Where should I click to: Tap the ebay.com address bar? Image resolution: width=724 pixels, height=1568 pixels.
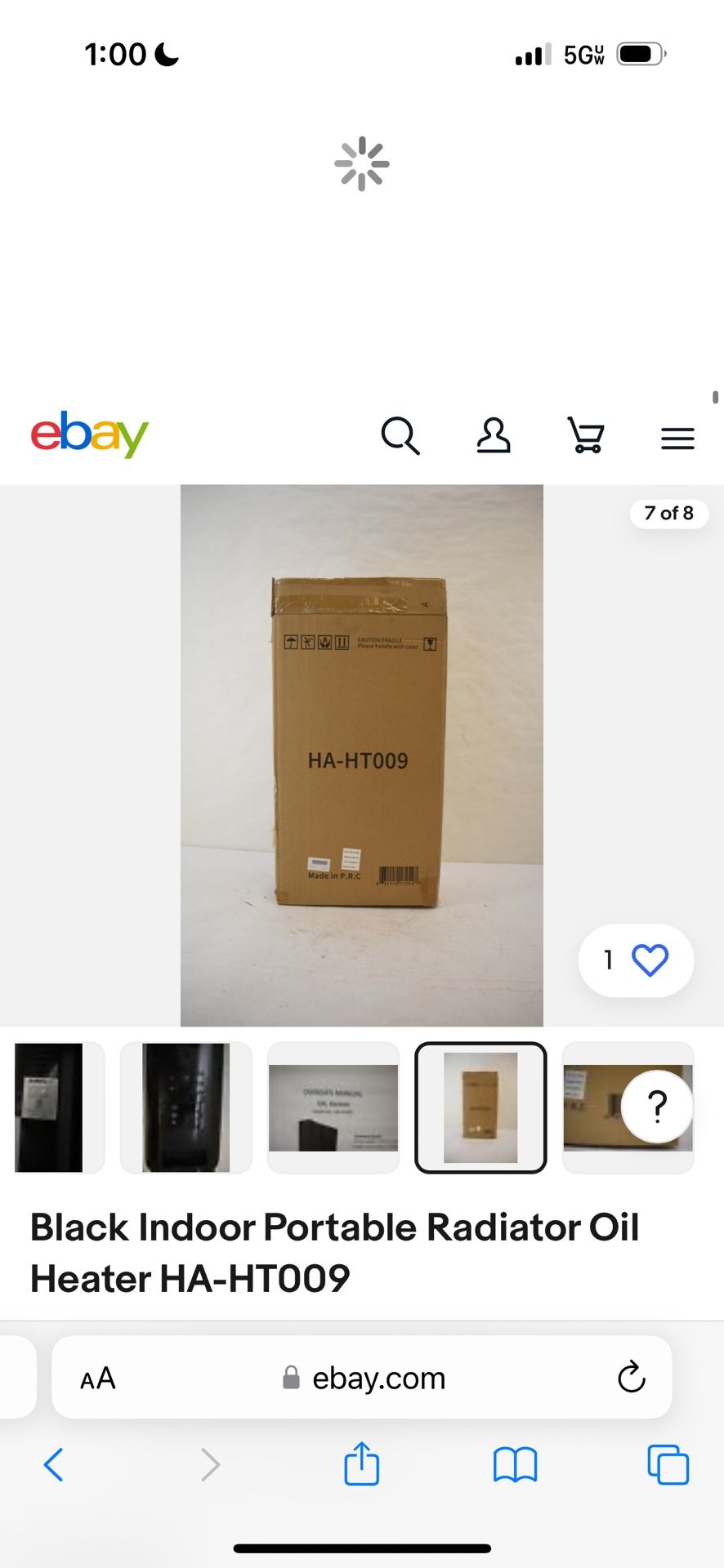[x=378, y=1379]
